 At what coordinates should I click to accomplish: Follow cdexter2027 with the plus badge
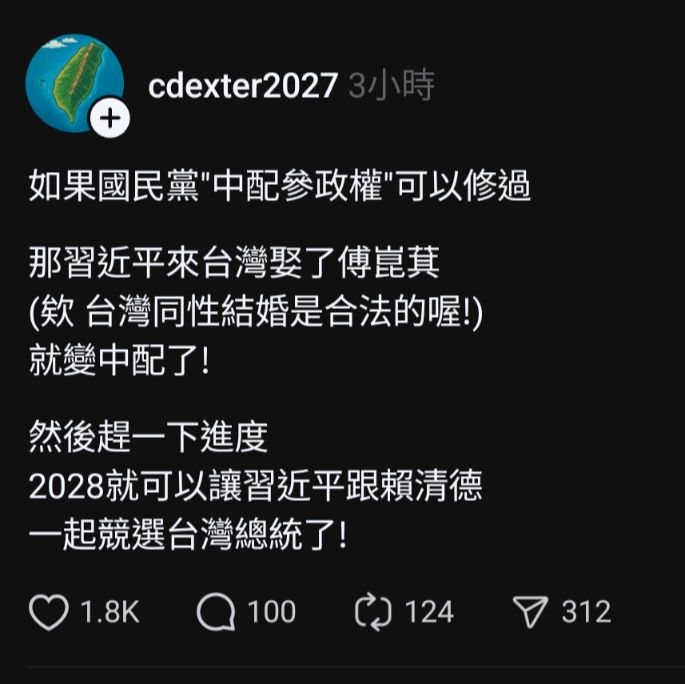111,119
